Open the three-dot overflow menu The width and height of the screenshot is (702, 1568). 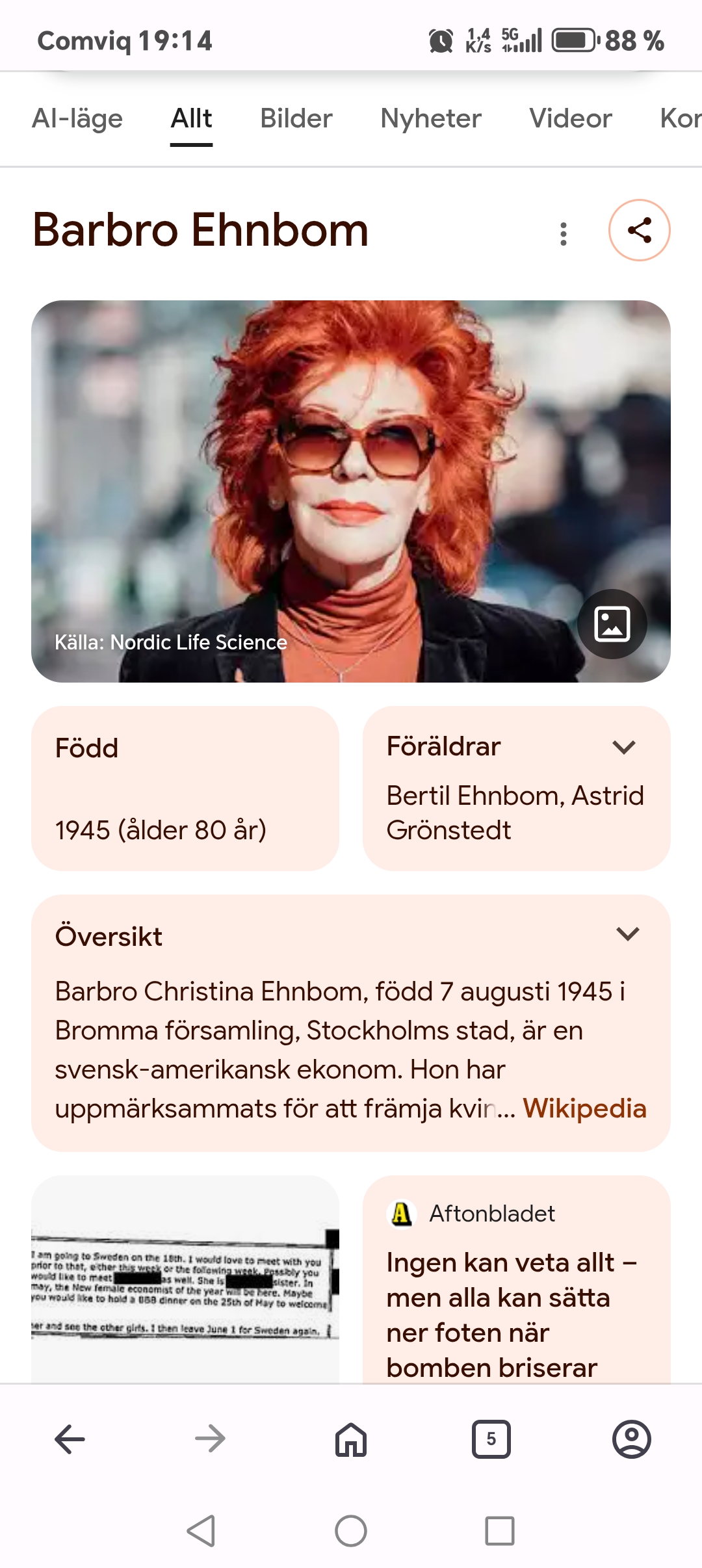click(564, 233)
